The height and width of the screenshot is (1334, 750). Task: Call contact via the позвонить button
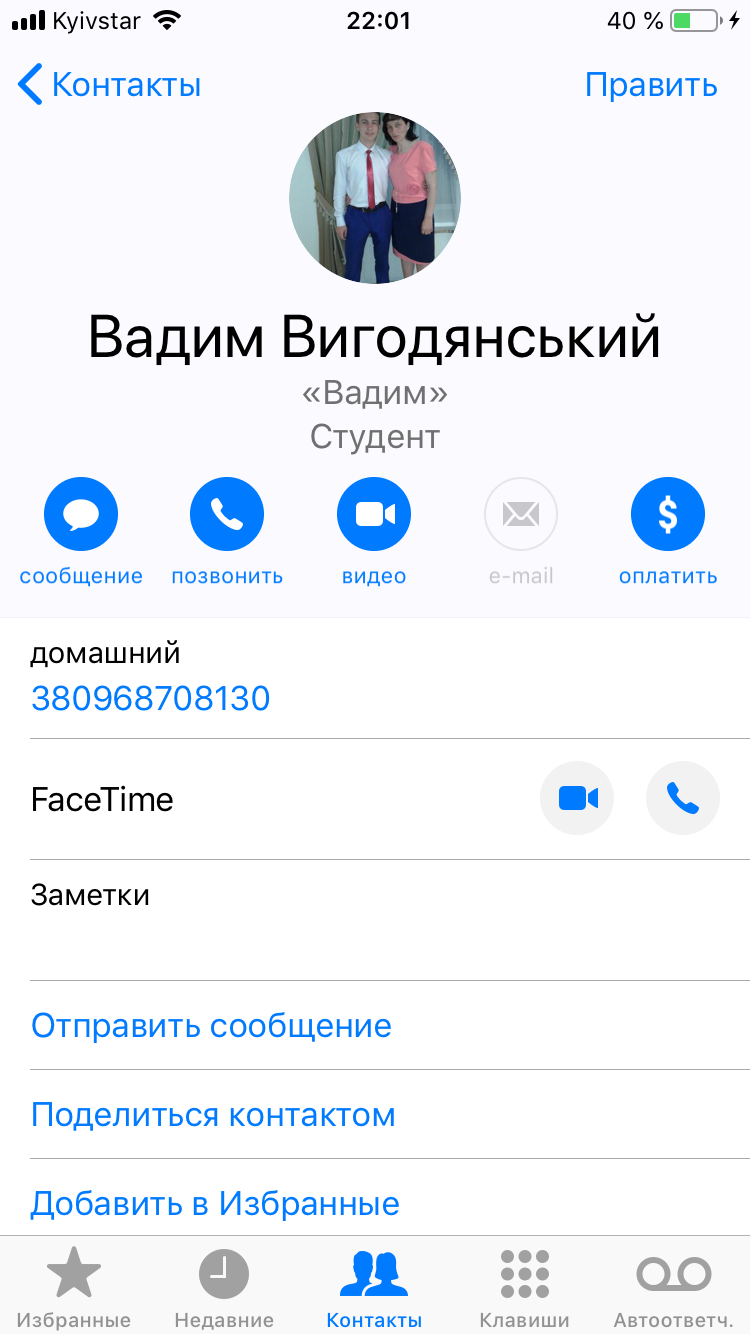click(227, 516)
